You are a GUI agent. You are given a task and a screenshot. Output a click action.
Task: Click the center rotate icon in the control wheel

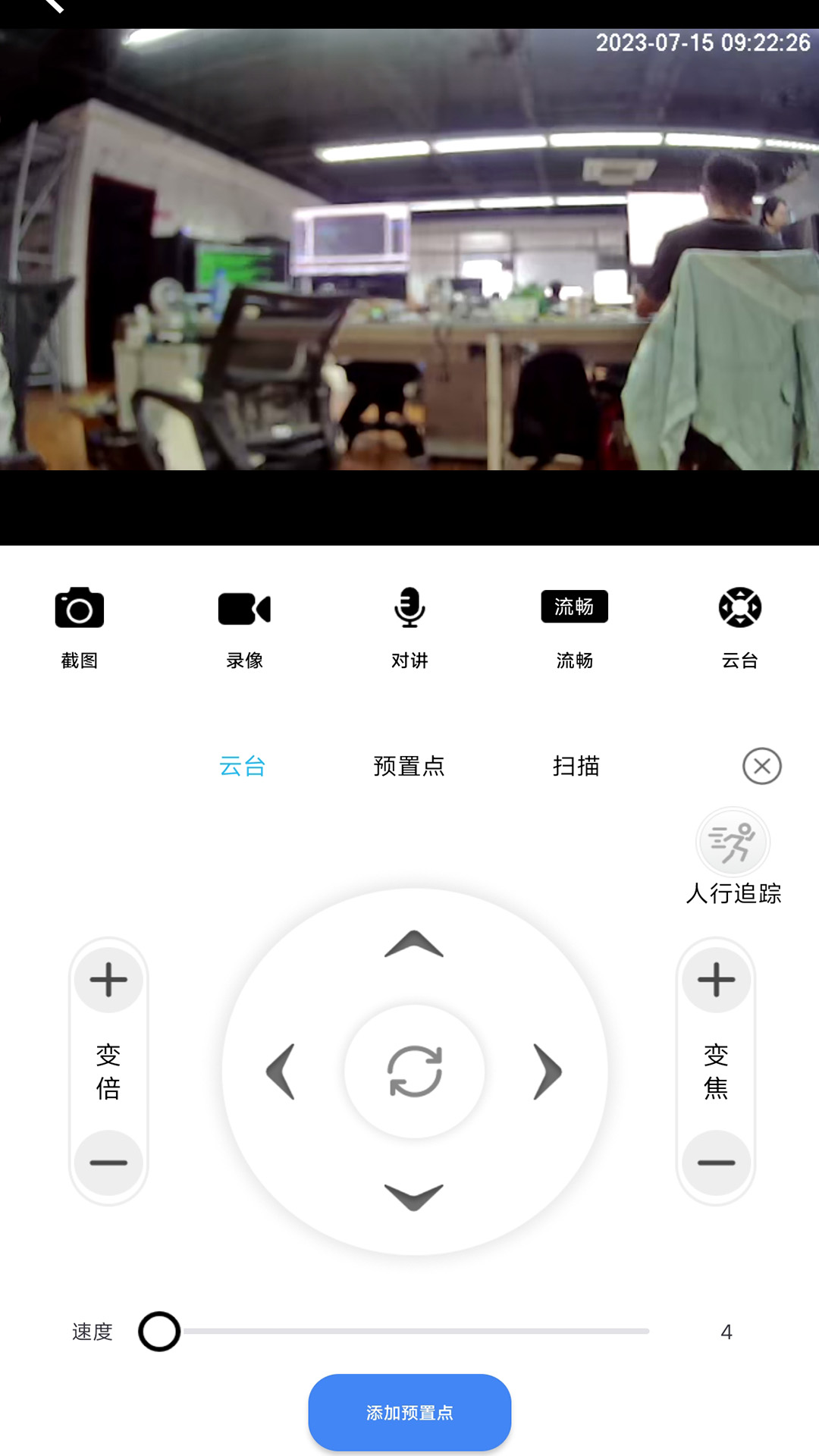412,1072
